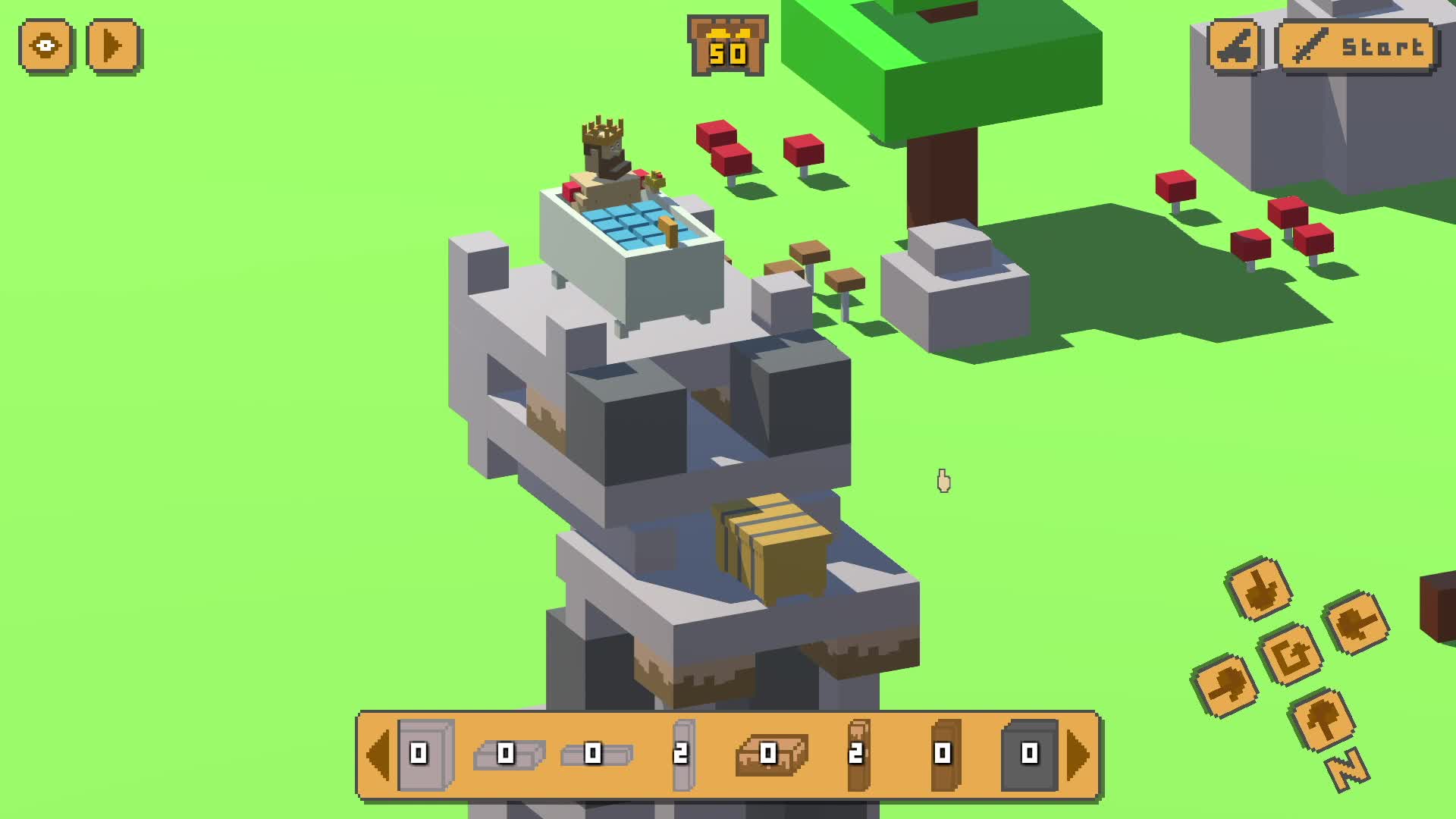Tap the top hand direction button

(1259, 589)
